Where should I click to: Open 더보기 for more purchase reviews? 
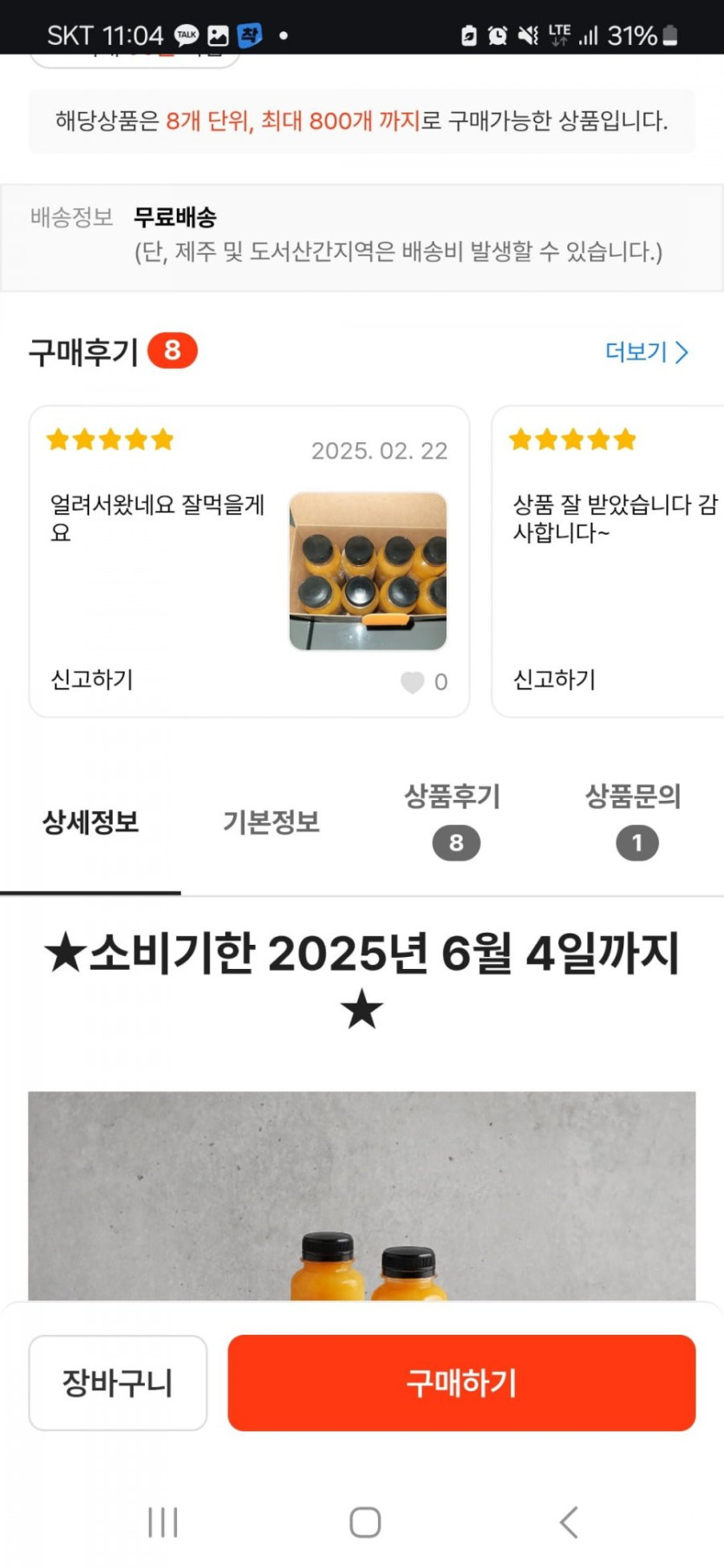point(646,352)
